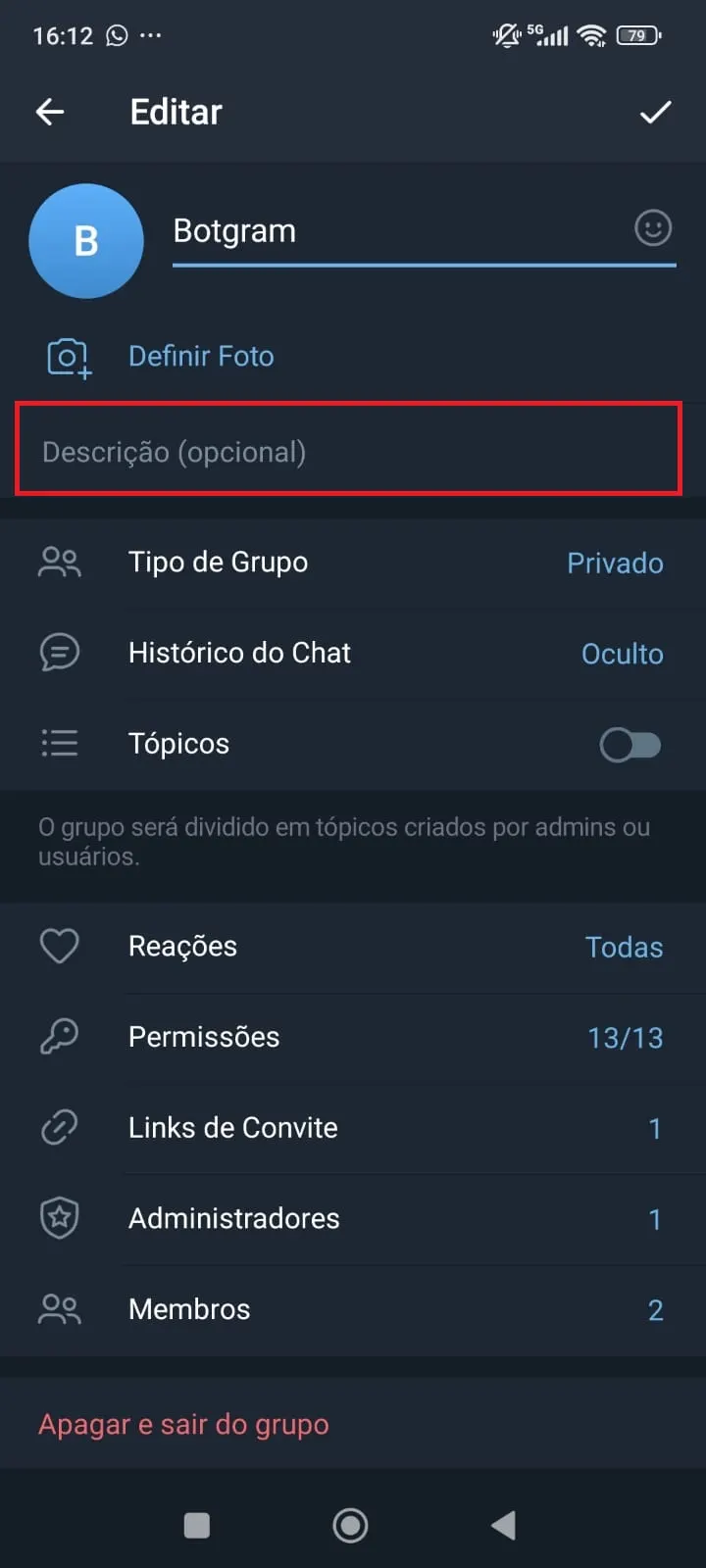Open the Tipo de Grupo settings showing Privado

353,562
